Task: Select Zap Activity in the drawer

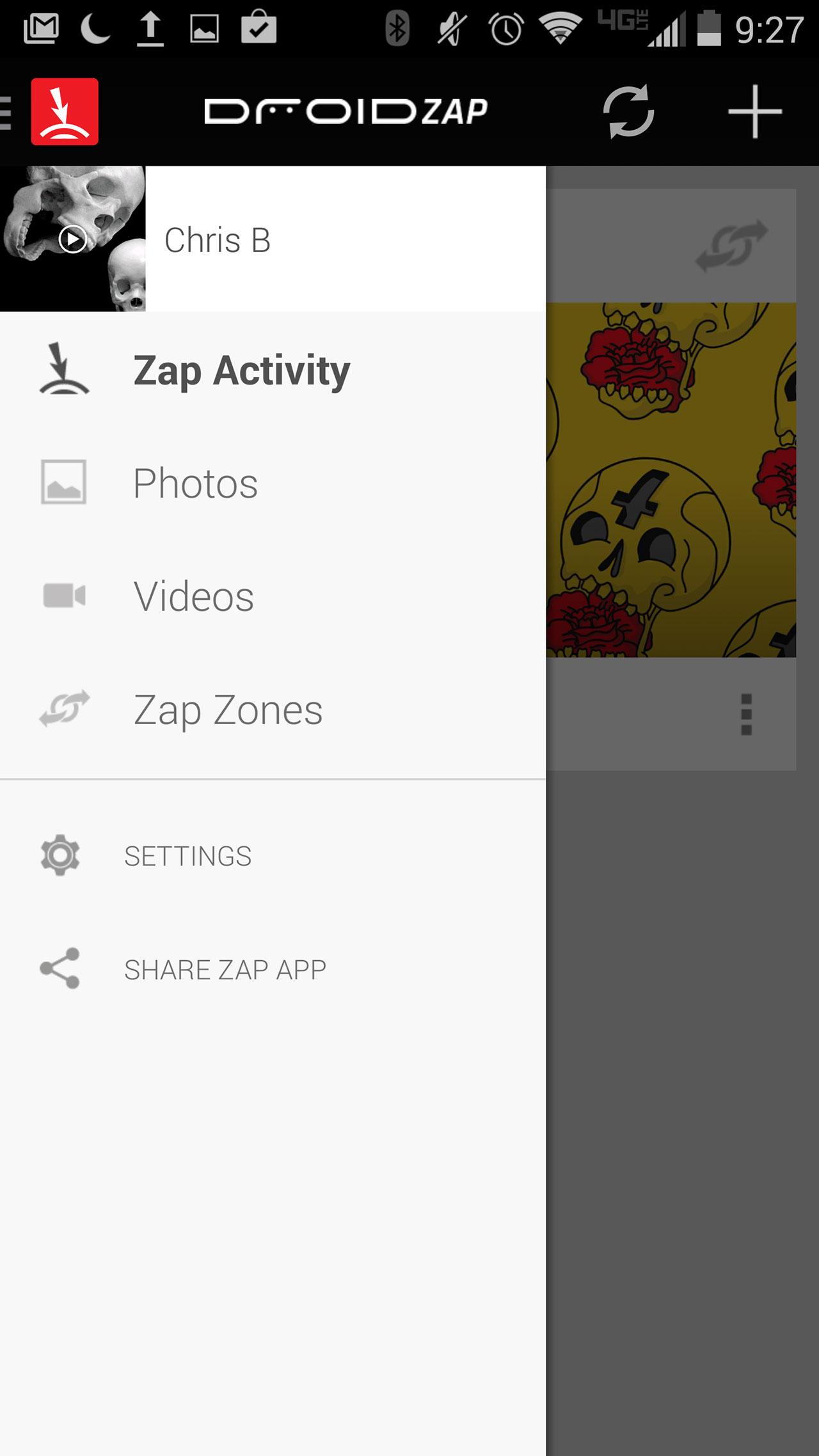Action: click(x=241, y=370)
